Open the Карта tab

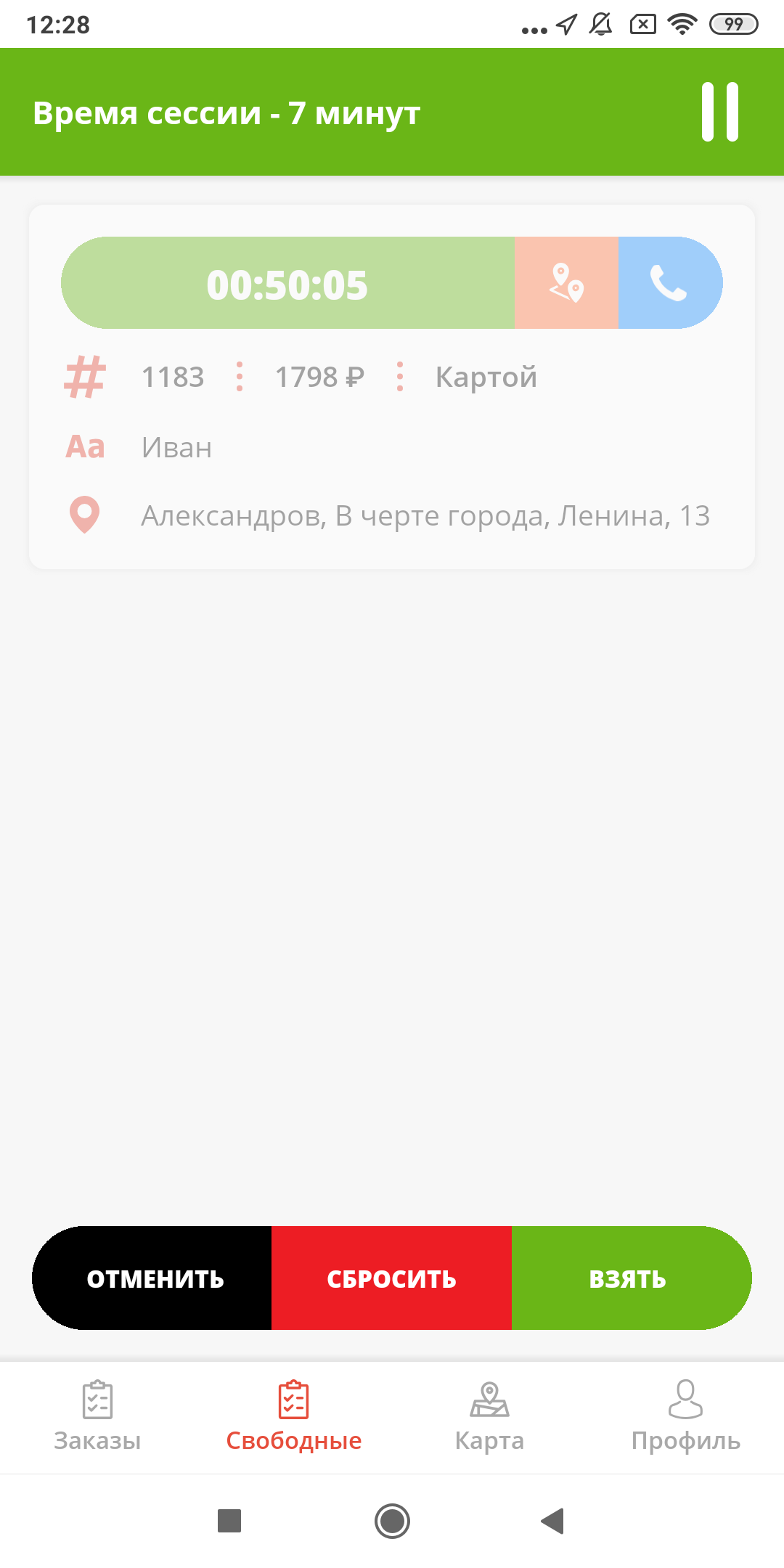click(489, 1417)
